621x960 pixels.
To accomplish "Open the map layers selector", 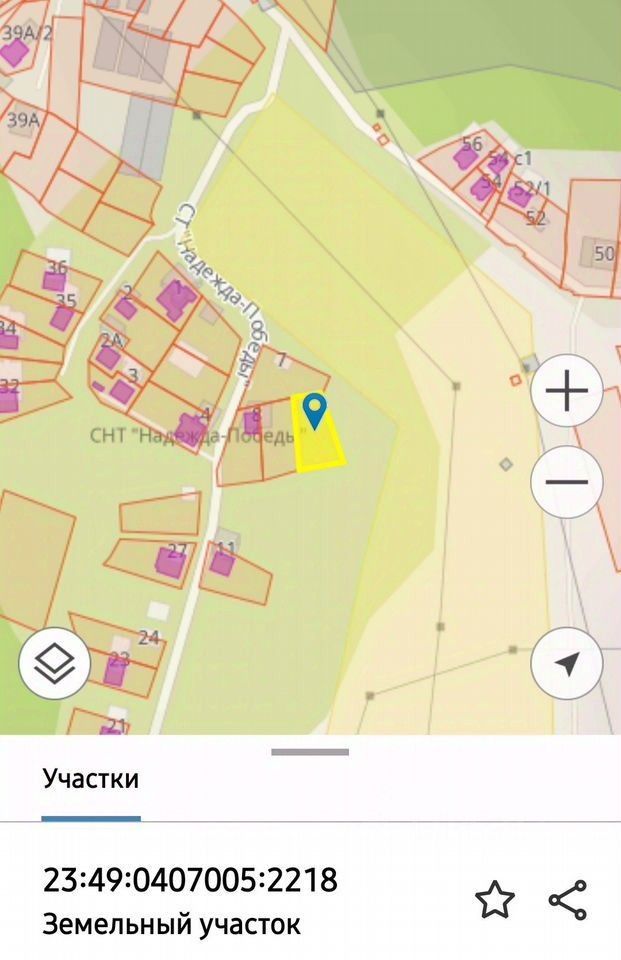I will [54, 663].
